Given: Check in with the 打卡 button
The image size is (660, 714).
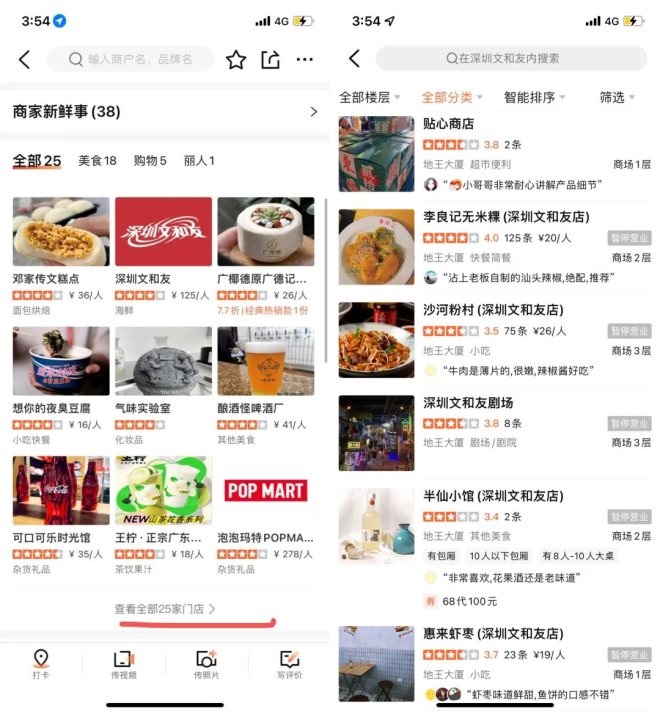Looking at the screenshot, I should (41, 665).
